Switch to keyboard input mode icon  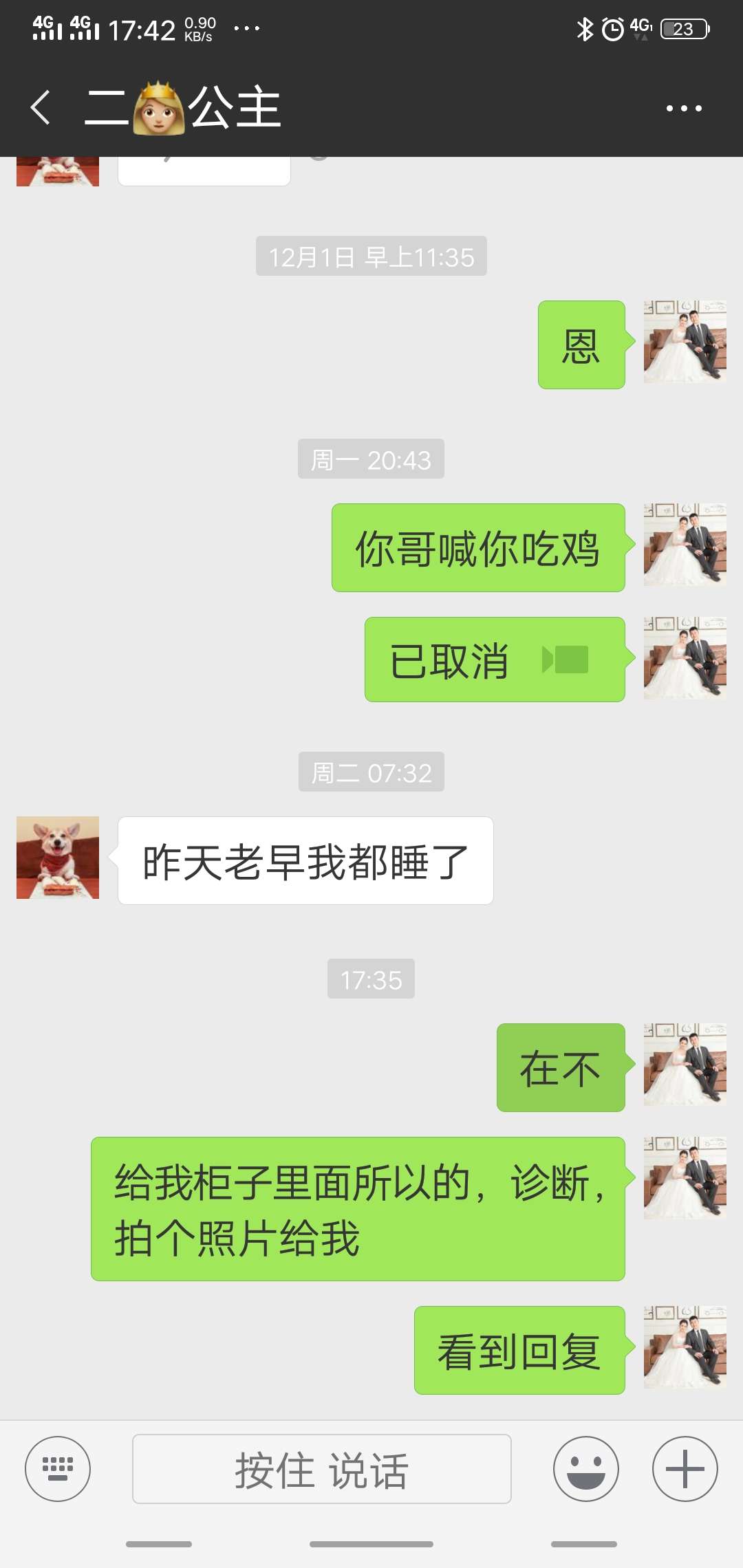click(x=58, y=1468)
